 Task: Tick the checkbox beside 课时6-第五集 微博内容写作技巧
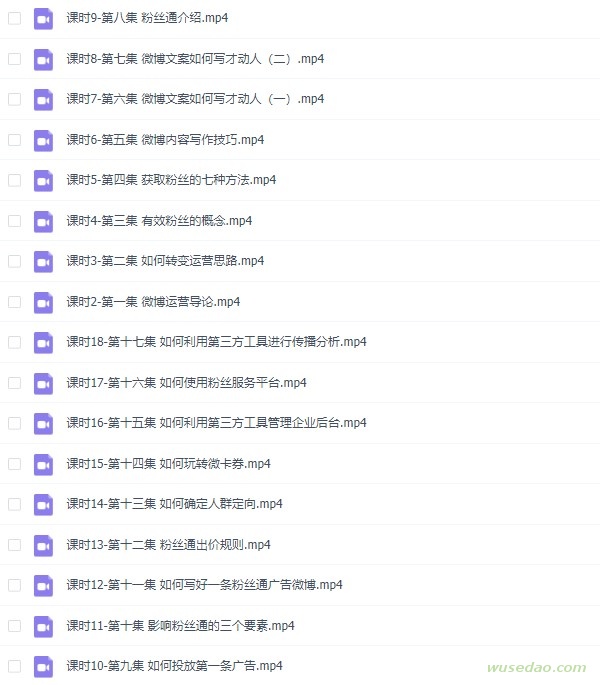click(14, 140)
